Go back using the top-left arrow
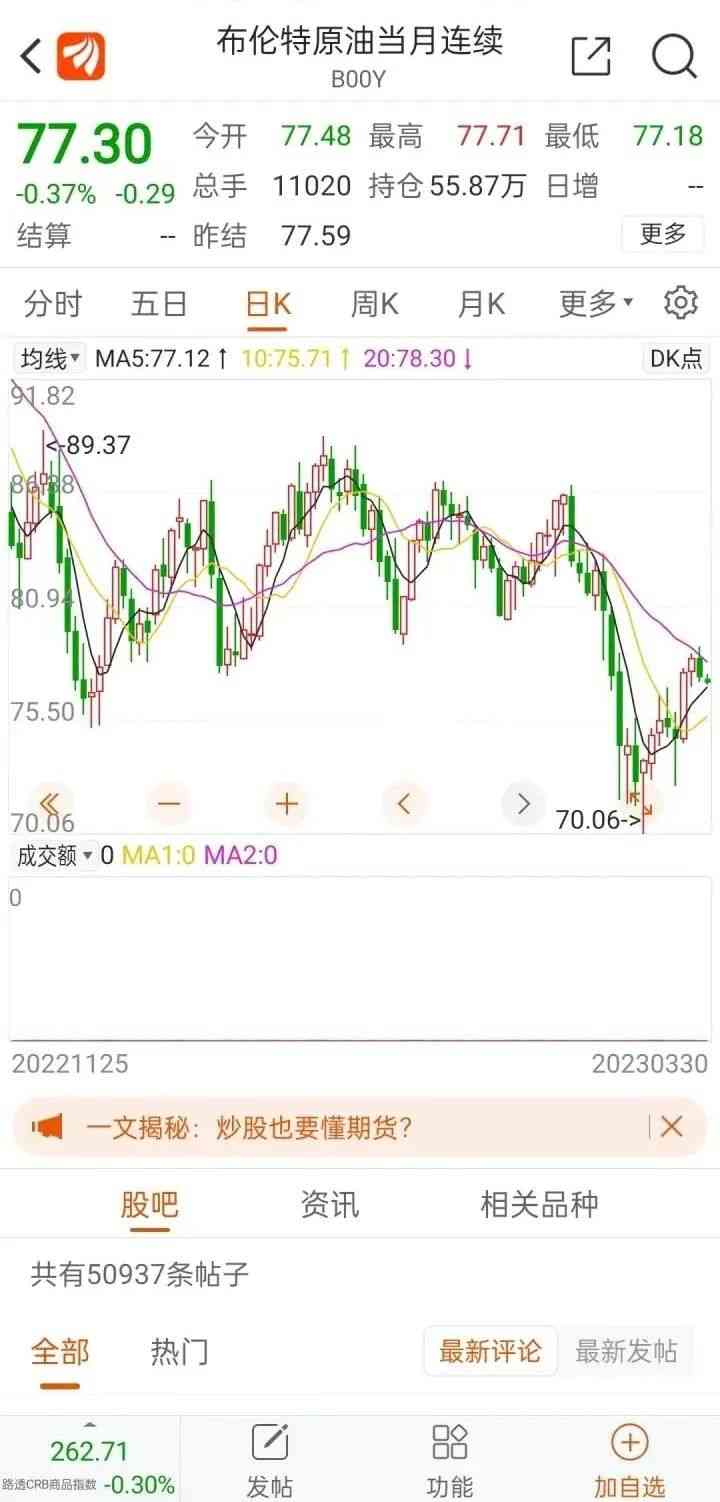Image resolution: width=720 pixels, height=1502 pixels. pyautogui.click(x=32, y=56)
